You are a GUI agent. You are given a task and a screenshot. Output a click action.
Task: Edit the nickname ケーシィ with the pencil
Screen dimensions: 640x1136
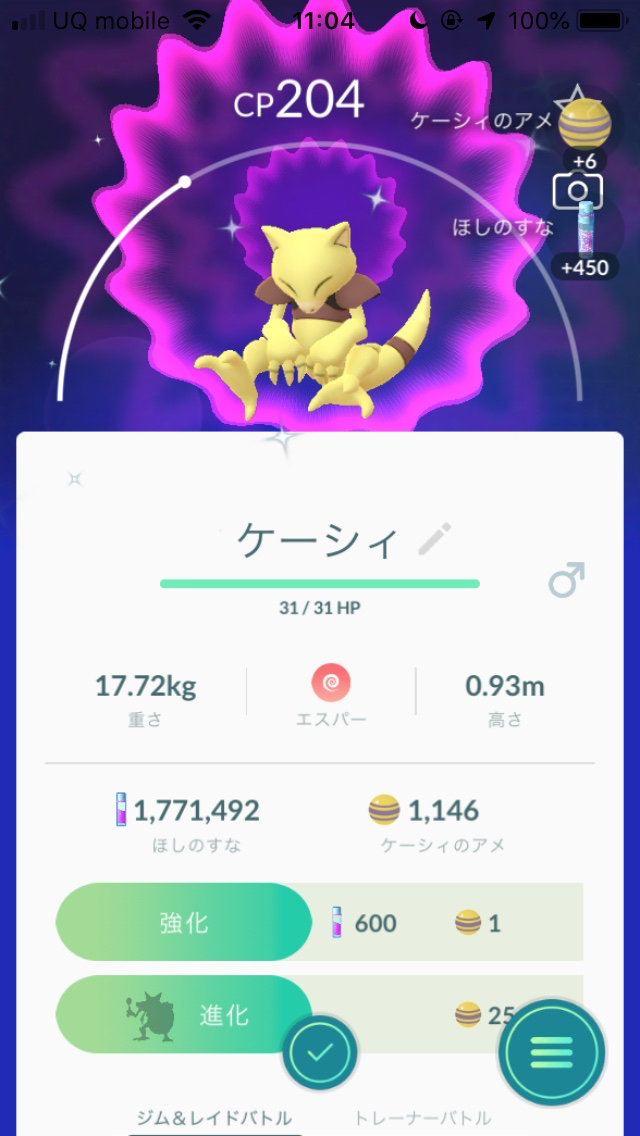pos(434,540)
